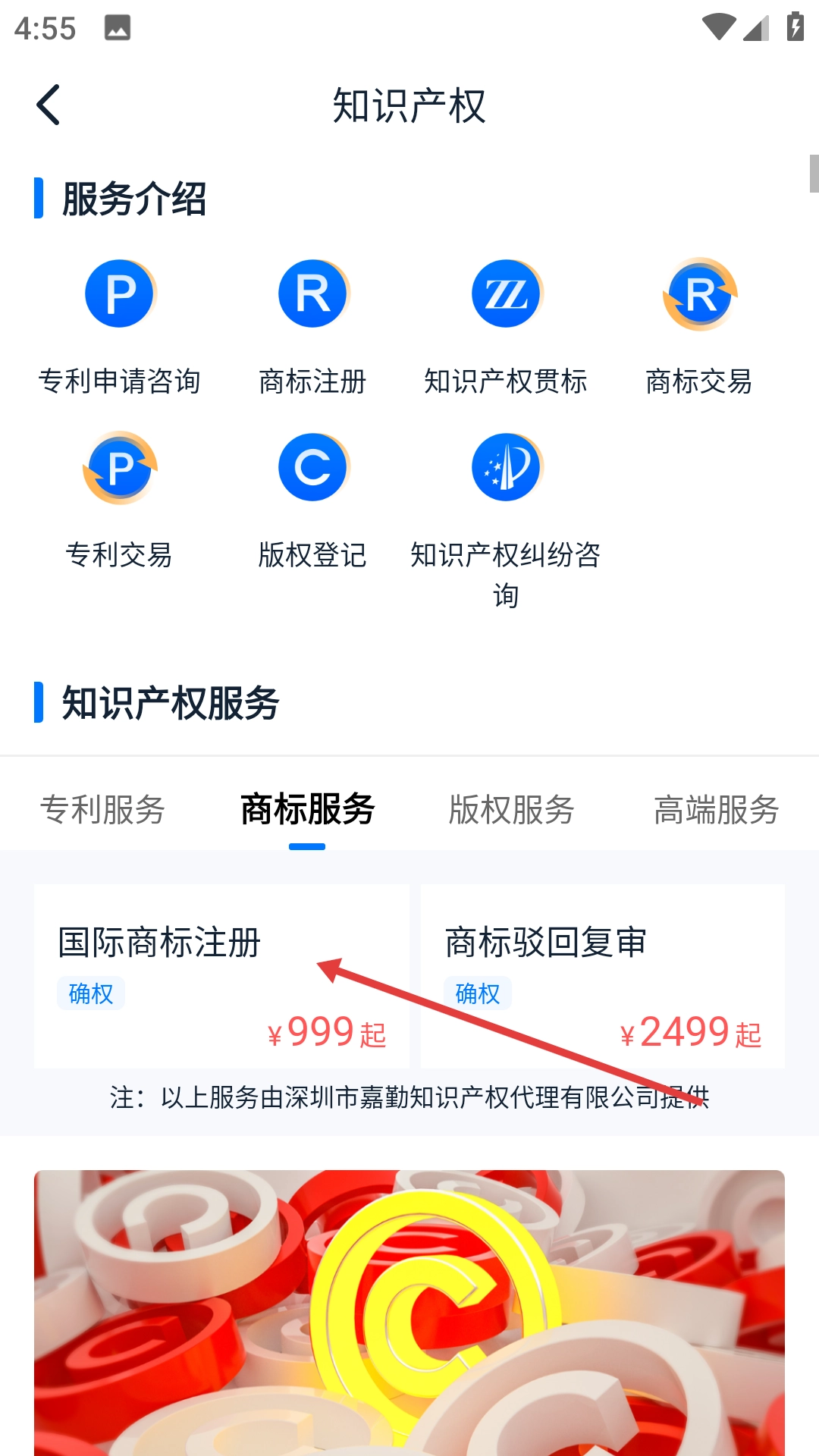Image resolution: width=819 pixels, height=1456 pixels.
Task: Select the 商标服务 tab
Action: 307,809
